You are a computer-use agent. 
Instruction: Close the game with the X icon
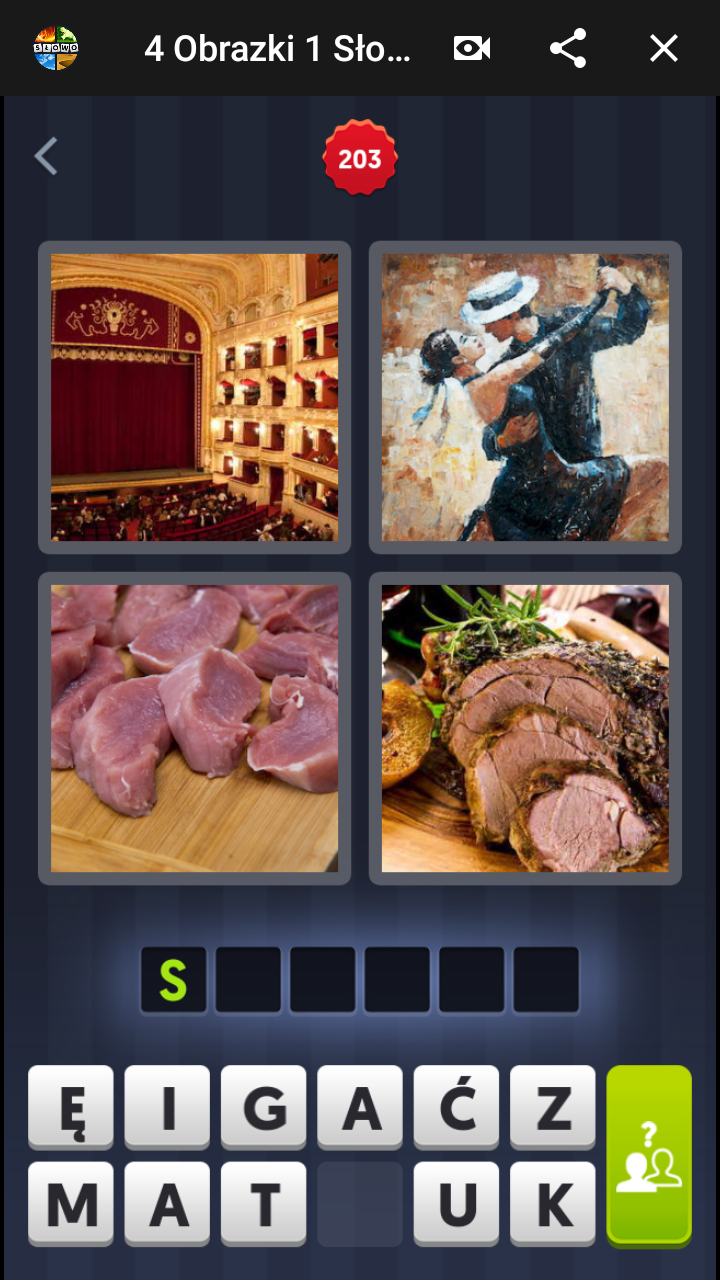pyautogui.click(x=664, y=48)
